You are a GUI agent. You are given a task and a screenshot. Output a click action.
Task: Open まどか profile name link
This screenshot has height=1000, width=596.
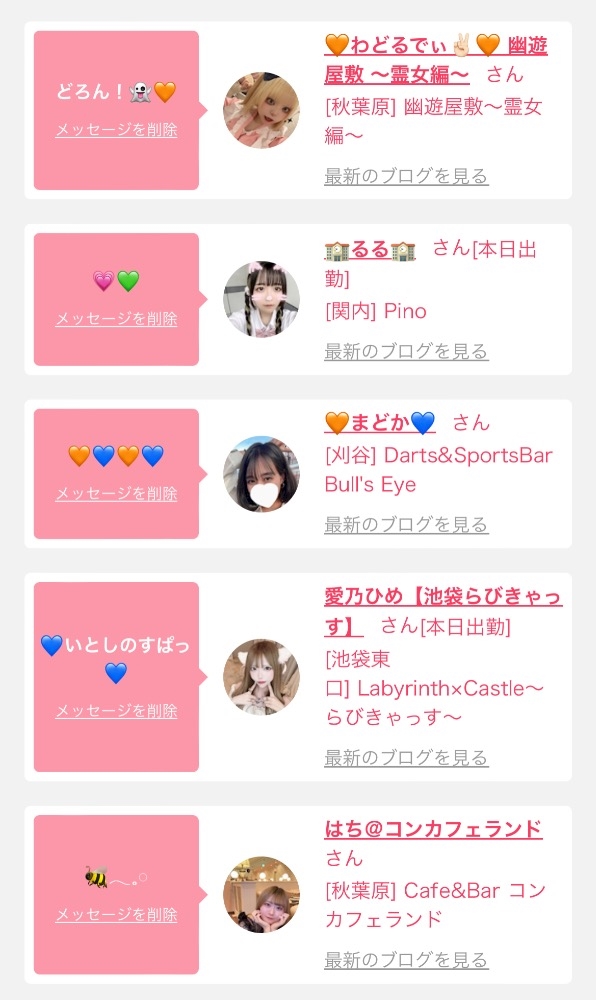pyautogui.click(x=380, y=423)
